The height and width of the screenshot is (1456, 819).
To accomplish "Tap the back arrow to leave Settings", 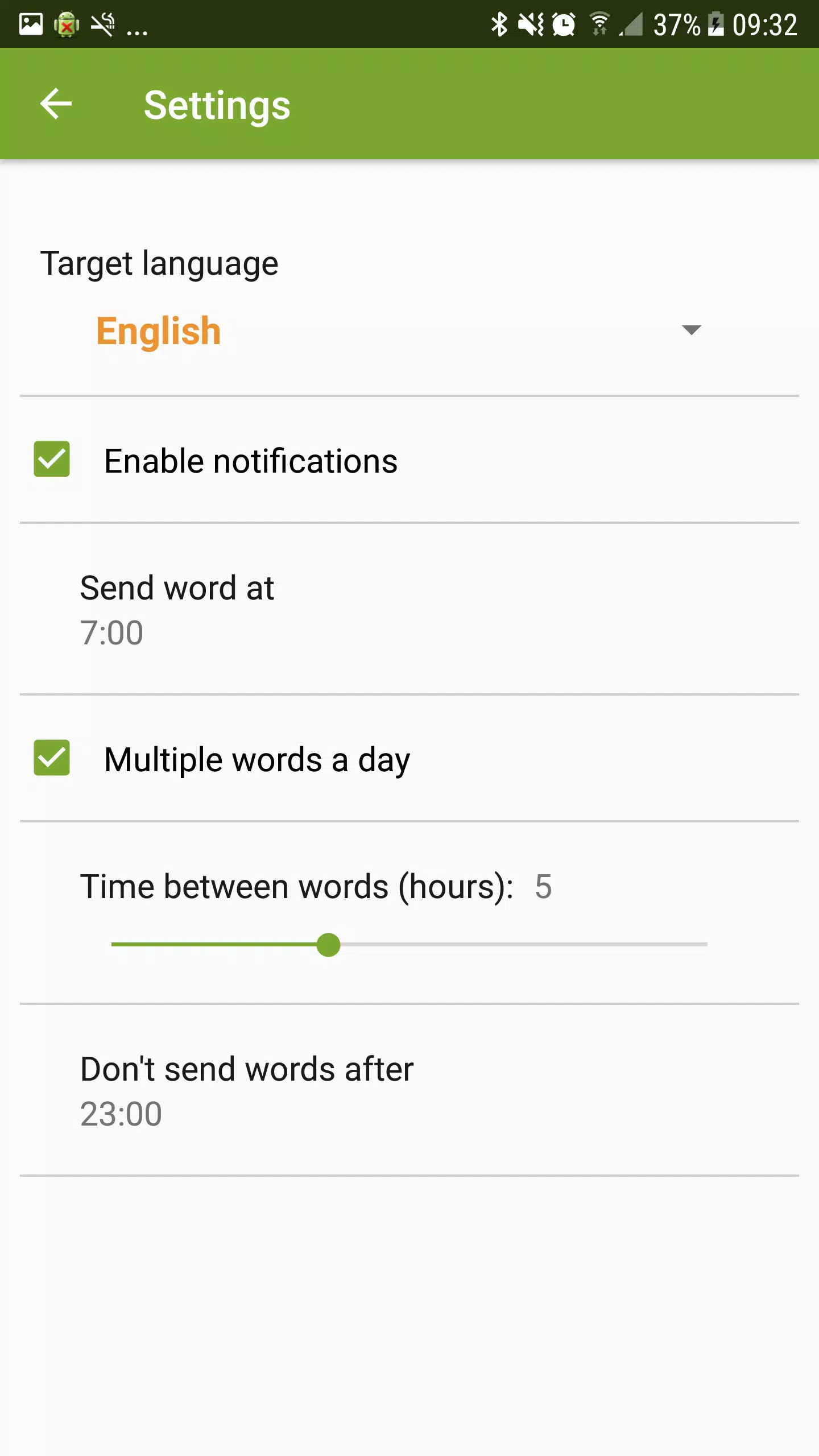I will click(56, 104).
